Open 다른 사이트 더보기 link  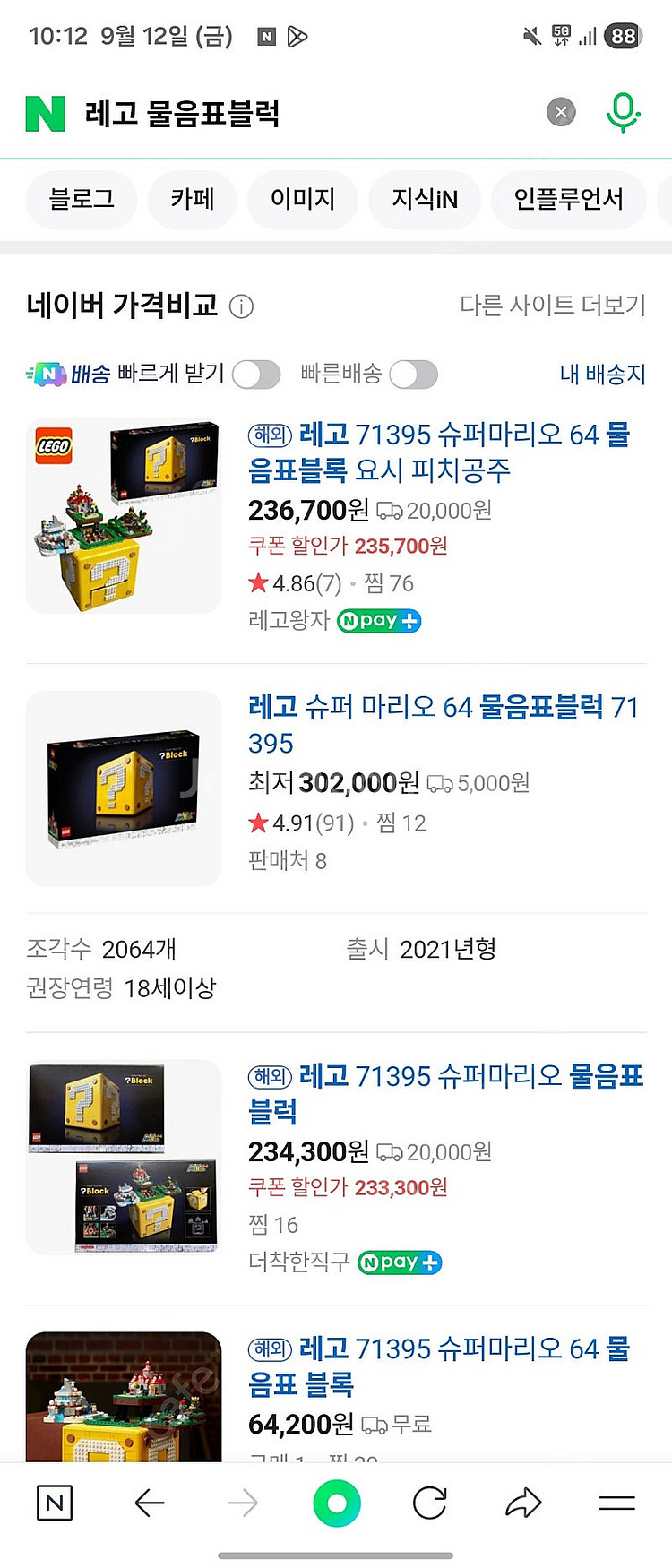click(553, 306)
